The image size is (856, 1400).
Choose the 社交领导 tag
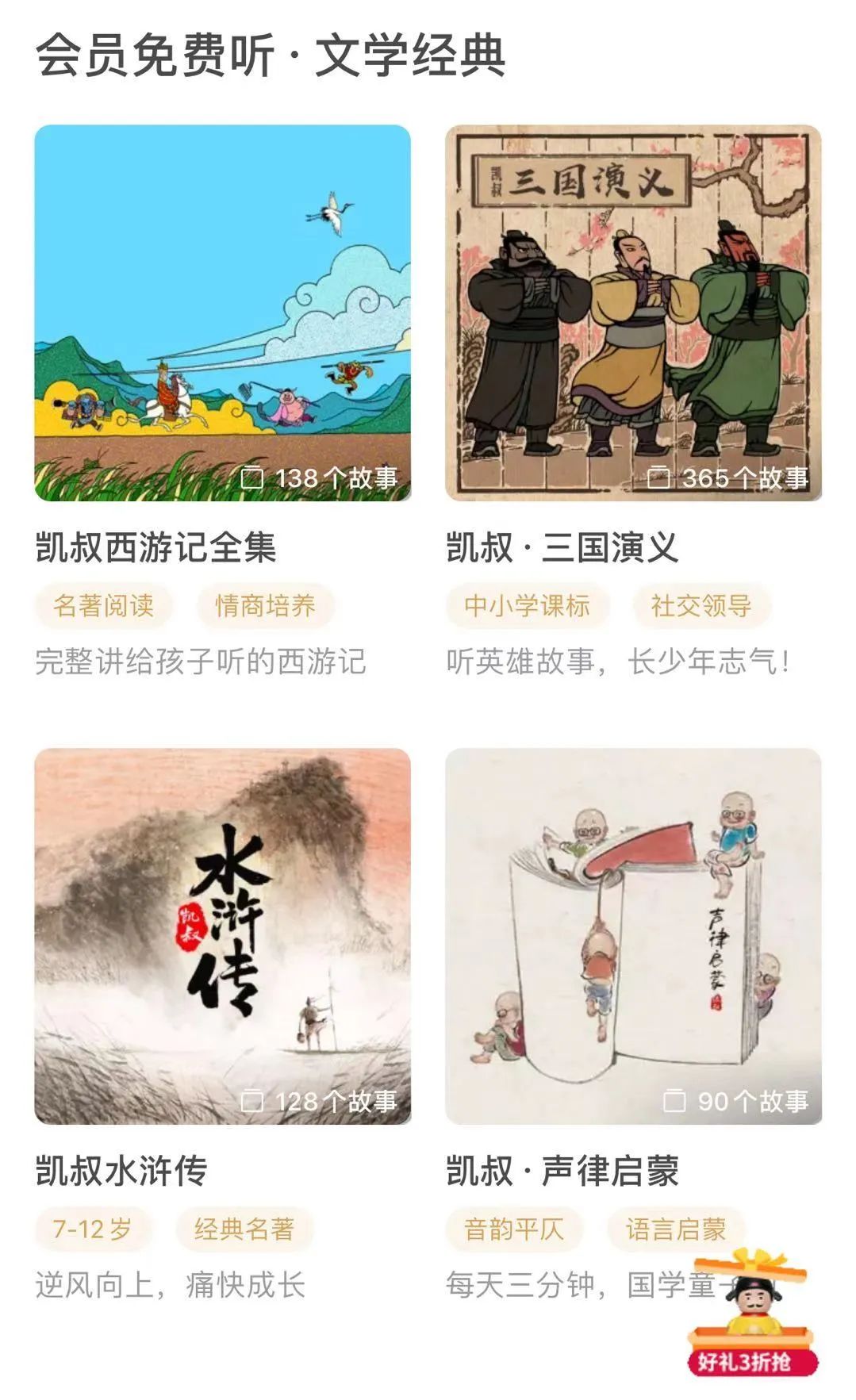click(x=701, y=606)
